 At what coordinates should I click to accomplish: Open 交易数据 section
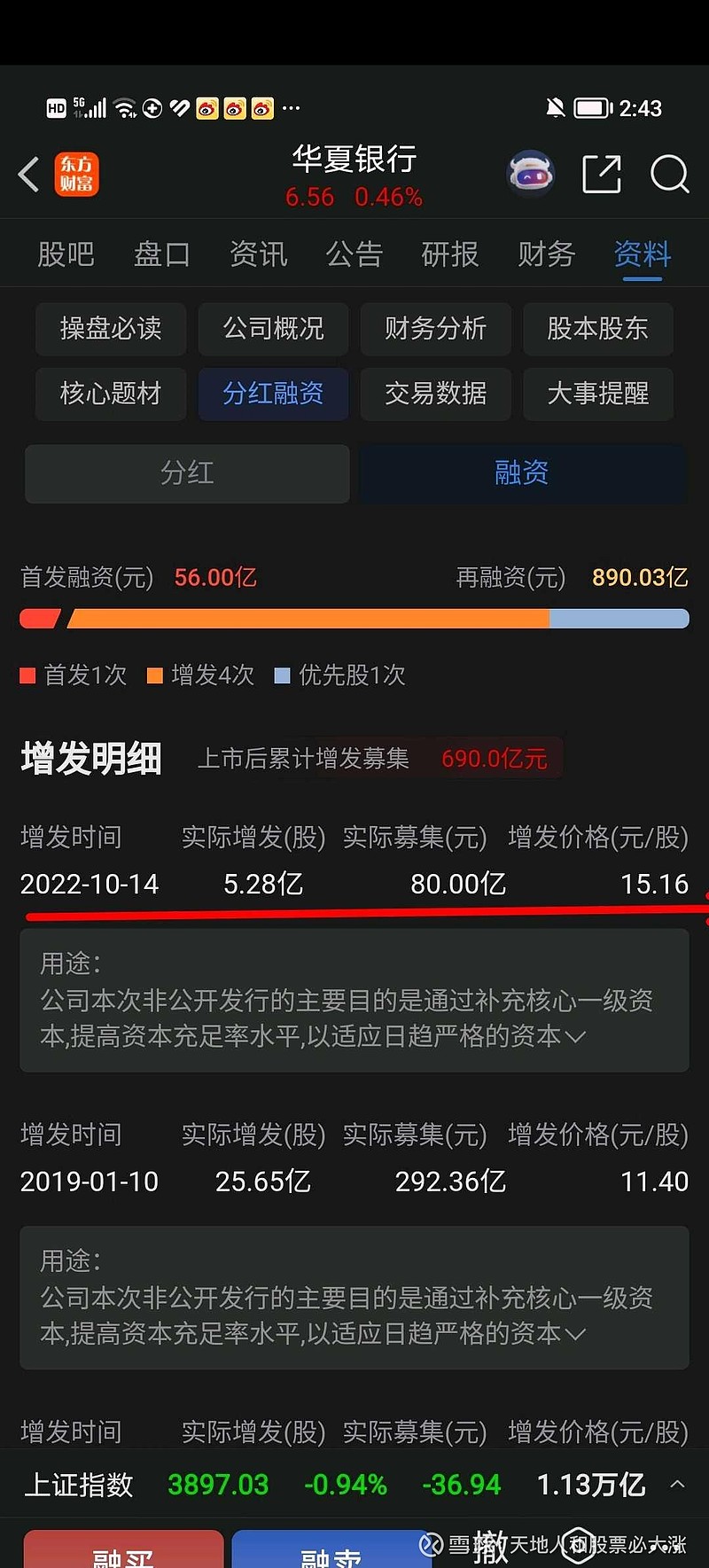click(x=435, y=394)
